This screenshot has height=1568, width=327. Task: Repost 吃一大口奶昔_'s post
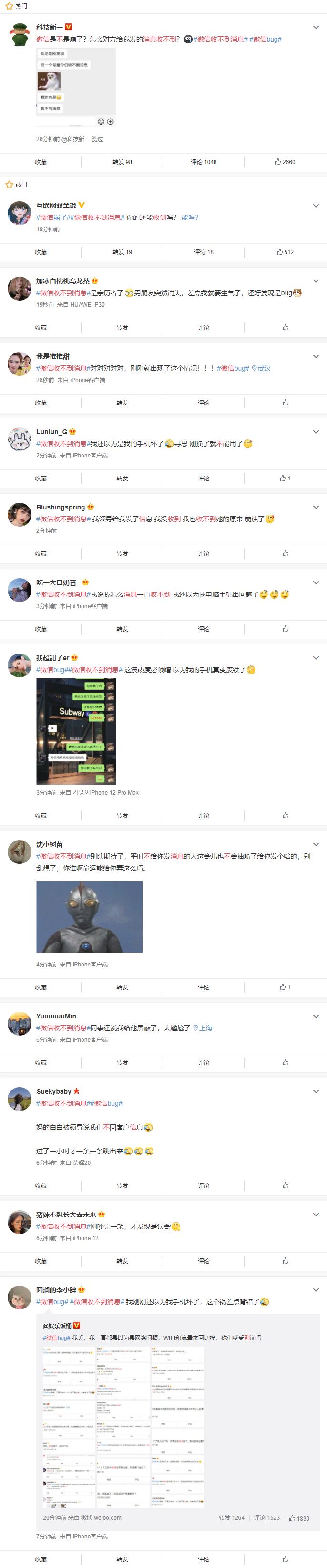tap(122, 629)
